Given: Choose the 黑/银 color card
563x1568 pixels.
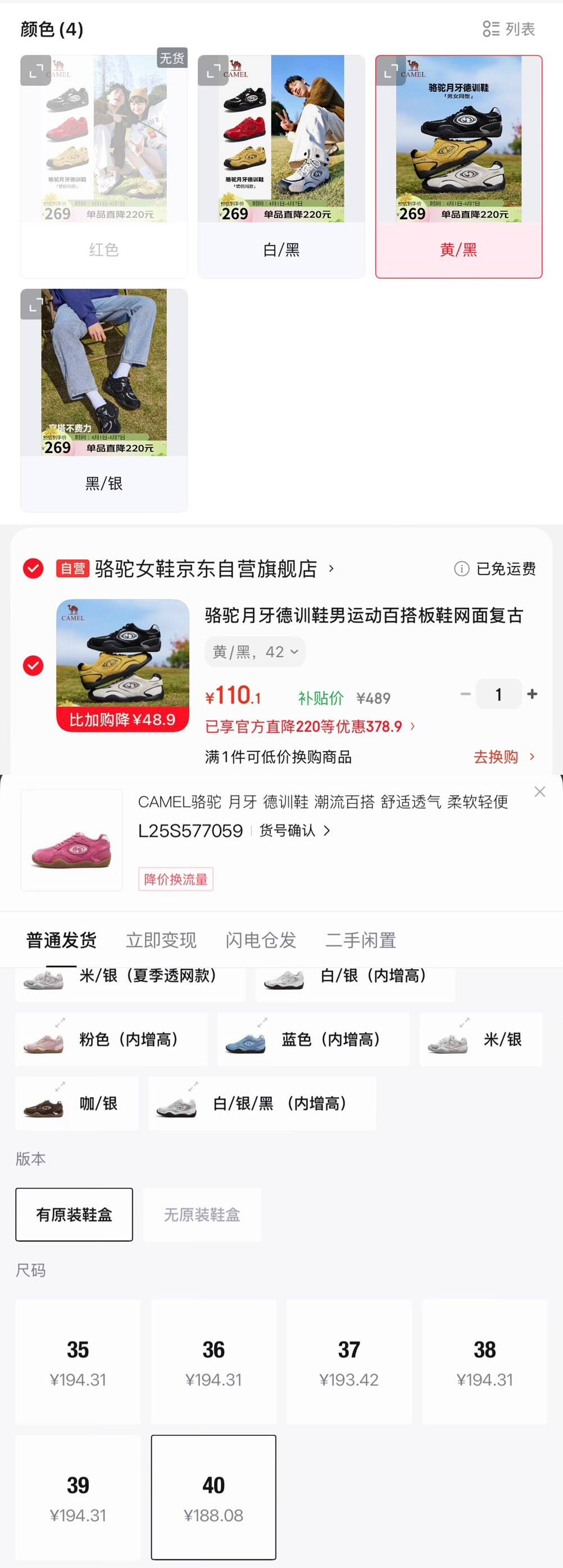Looking at the screenshot, I should (x=104, y=400).
